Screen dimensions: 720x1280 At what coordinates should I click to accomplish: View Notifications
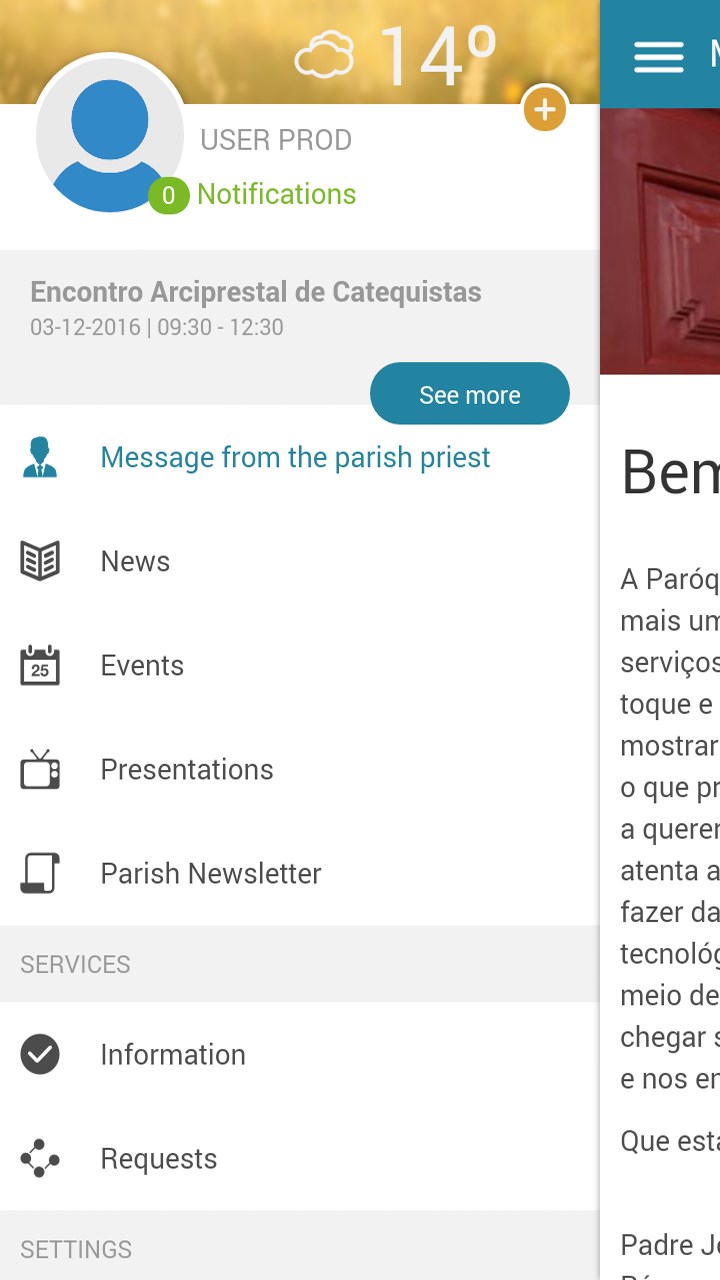(276, 194)
